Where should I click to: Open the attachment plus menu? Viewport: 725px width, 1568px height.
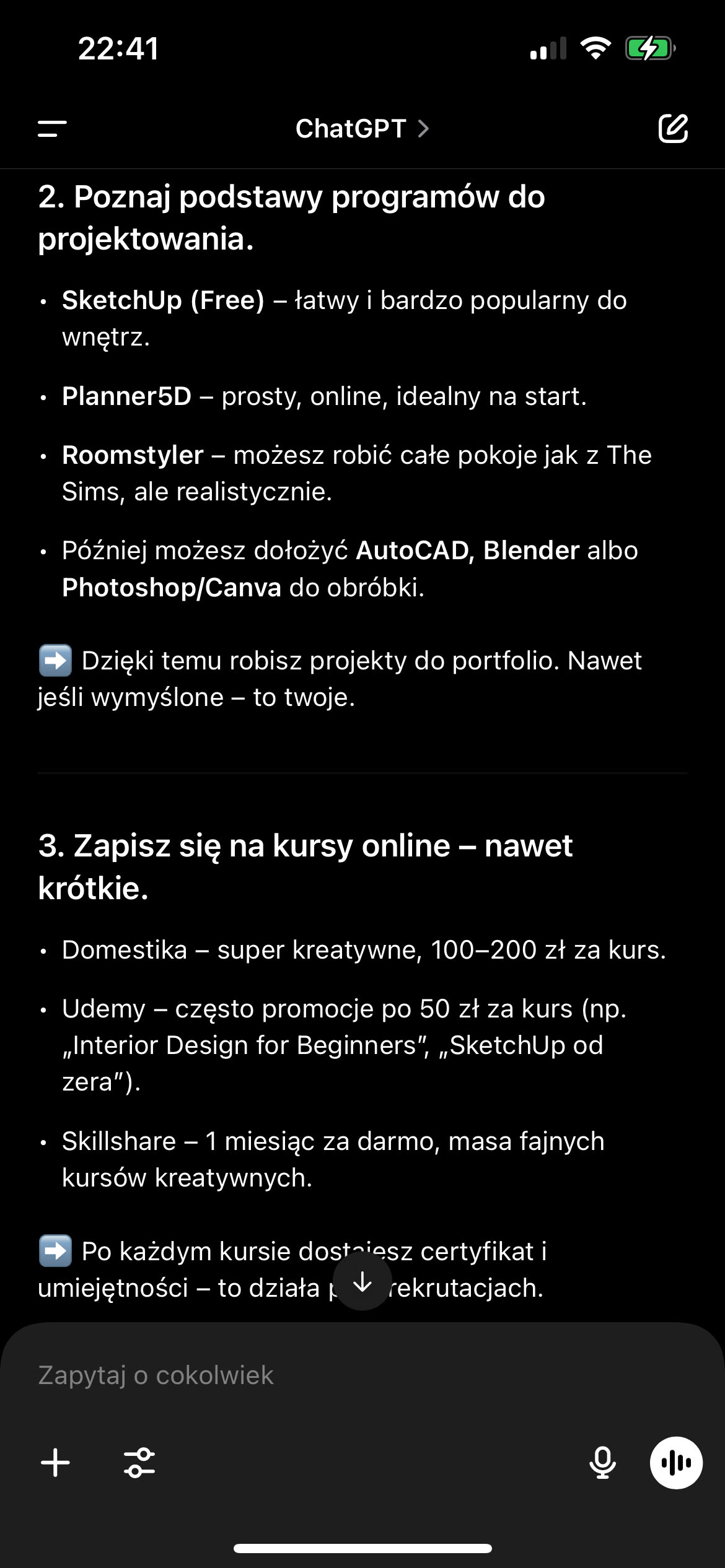56,1463
